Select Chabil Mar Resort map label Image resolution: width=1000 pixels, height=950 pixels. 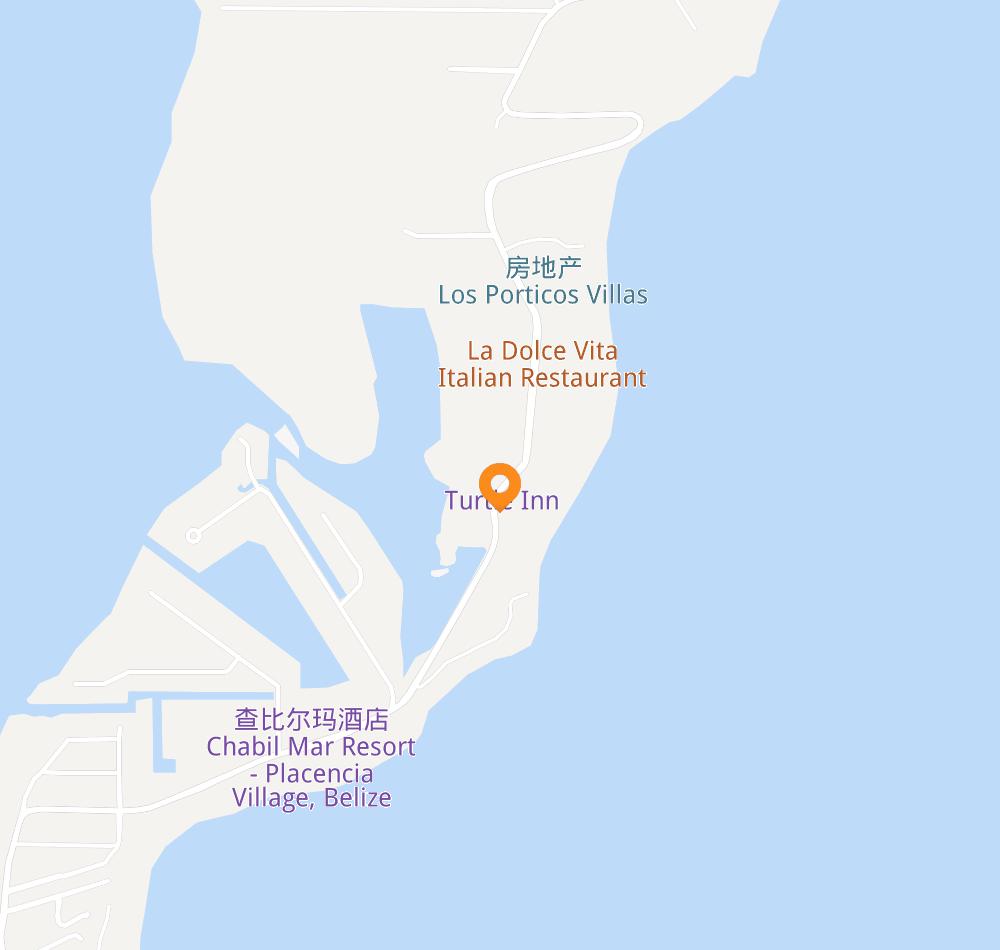[311, 760]
